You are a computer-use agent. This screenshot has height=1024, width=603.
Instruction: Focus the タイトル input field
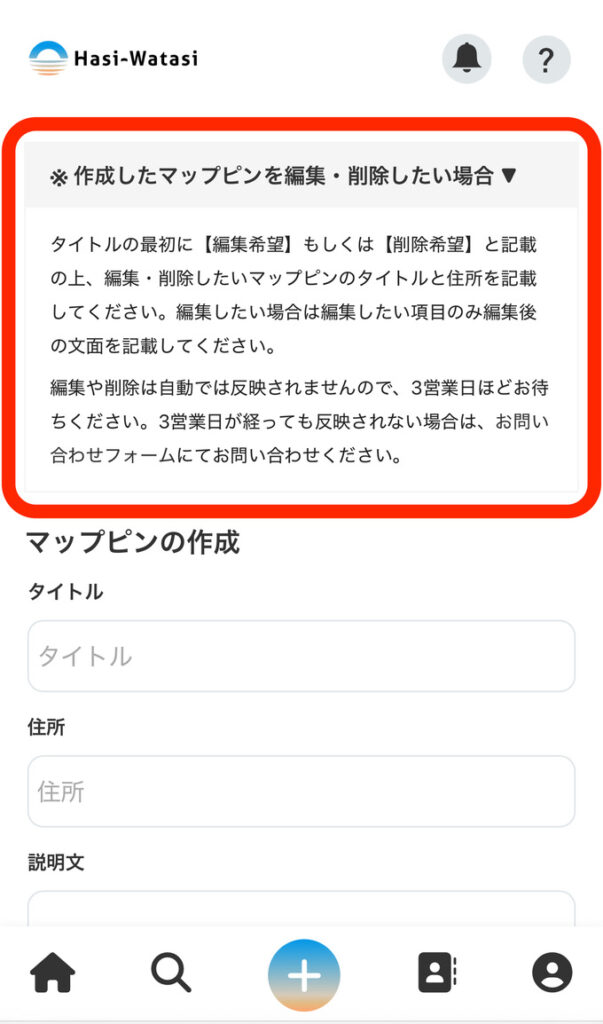click(301, 656)
